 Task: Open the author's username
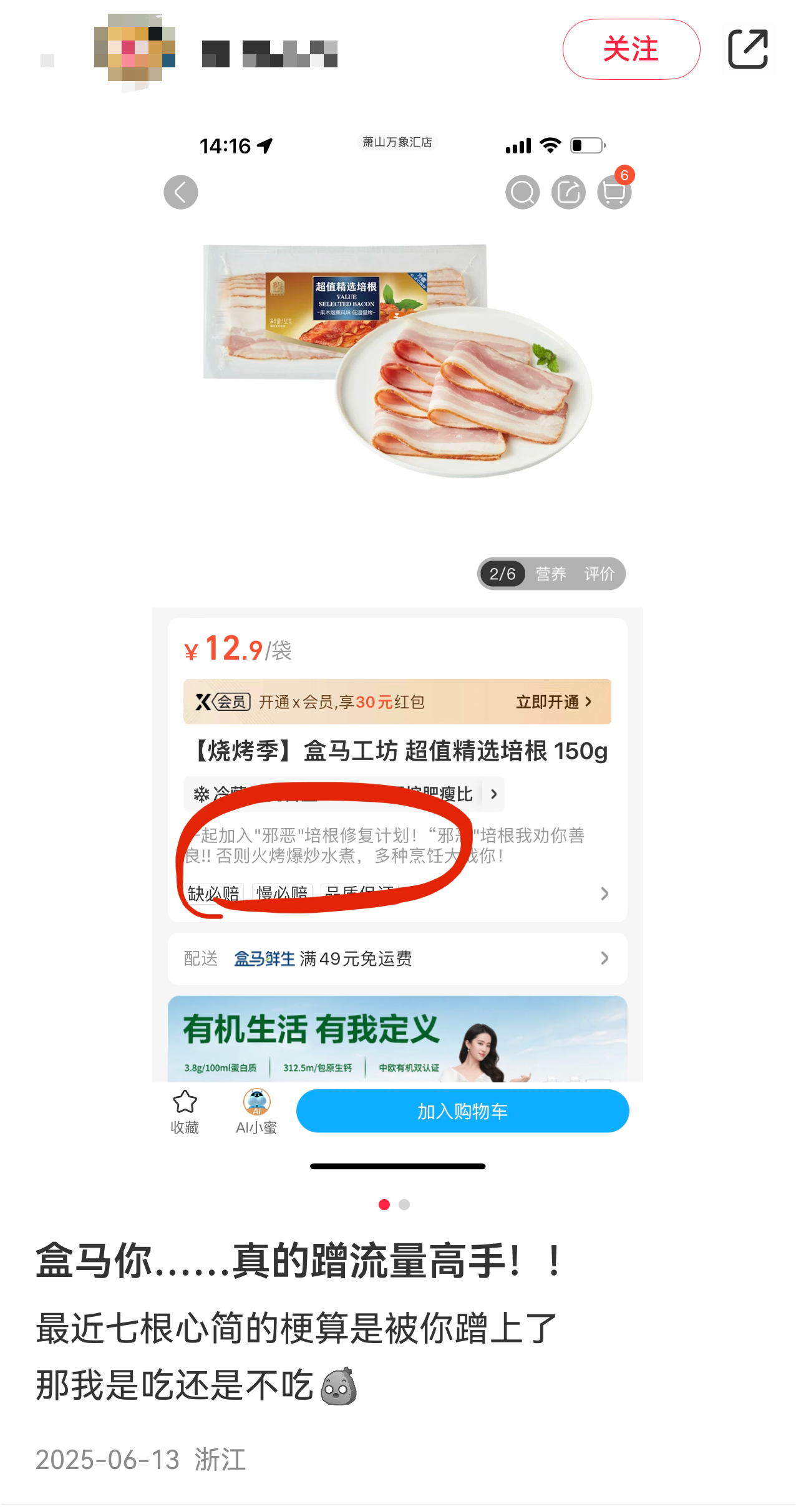tap(269, 54)
